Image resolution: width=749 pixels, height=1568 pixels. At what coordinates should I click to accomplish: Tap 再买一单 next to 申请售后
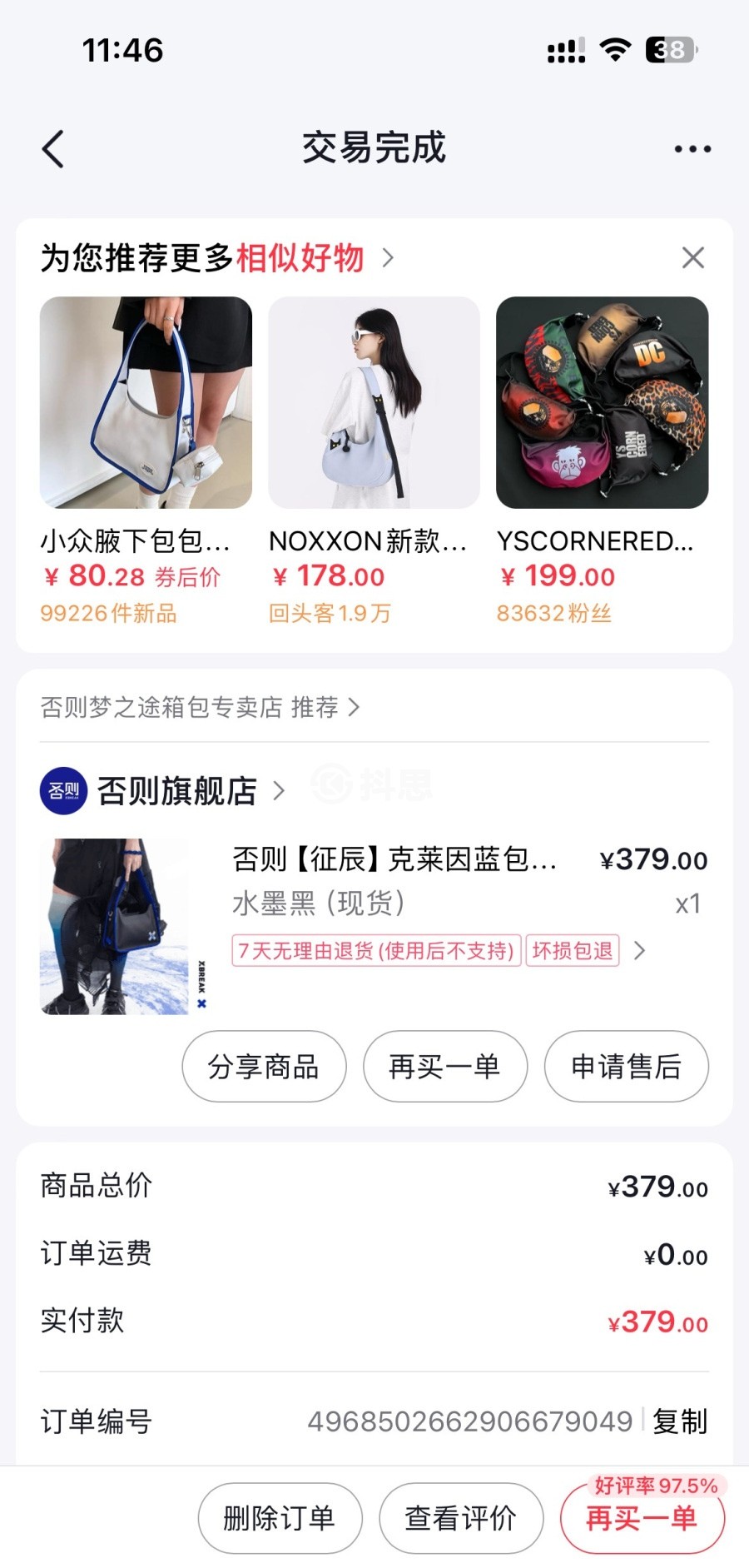tap(445, 1067)
